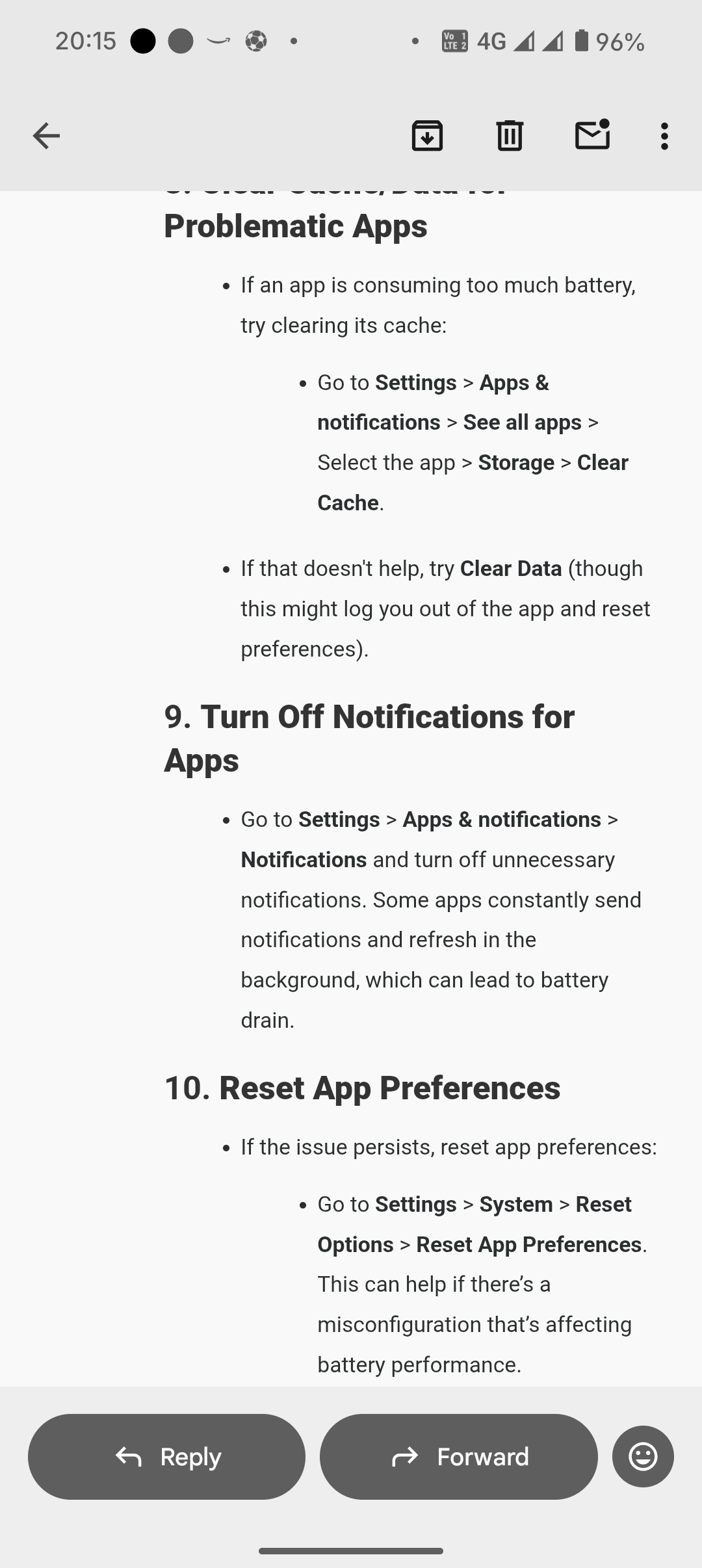The image size is (702, 1568).
Task: Open the more options menu
Action: pyautogui.click(x=664, y=136)
